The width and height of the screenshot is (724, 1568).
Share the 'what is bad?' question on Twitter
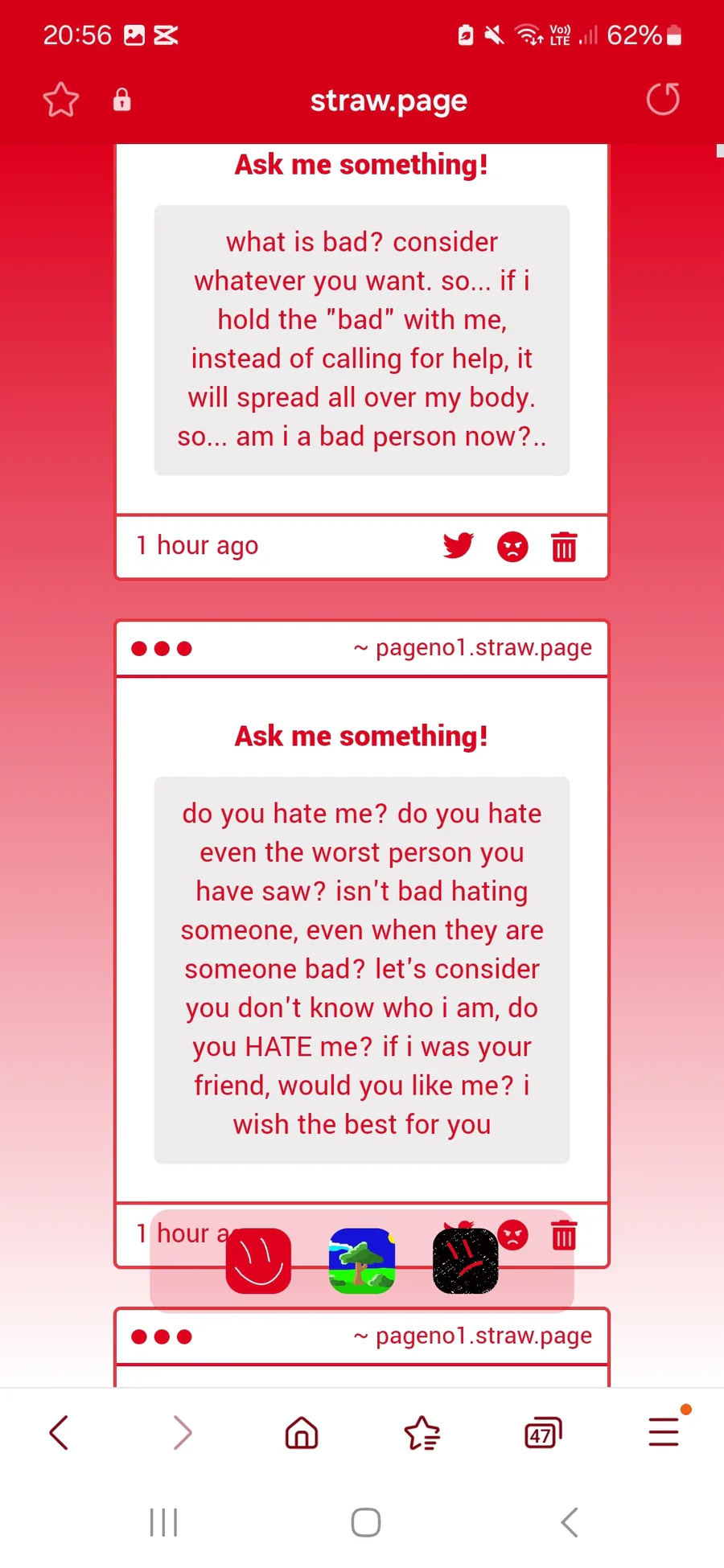pyautogui.click(x=459, y=545)
